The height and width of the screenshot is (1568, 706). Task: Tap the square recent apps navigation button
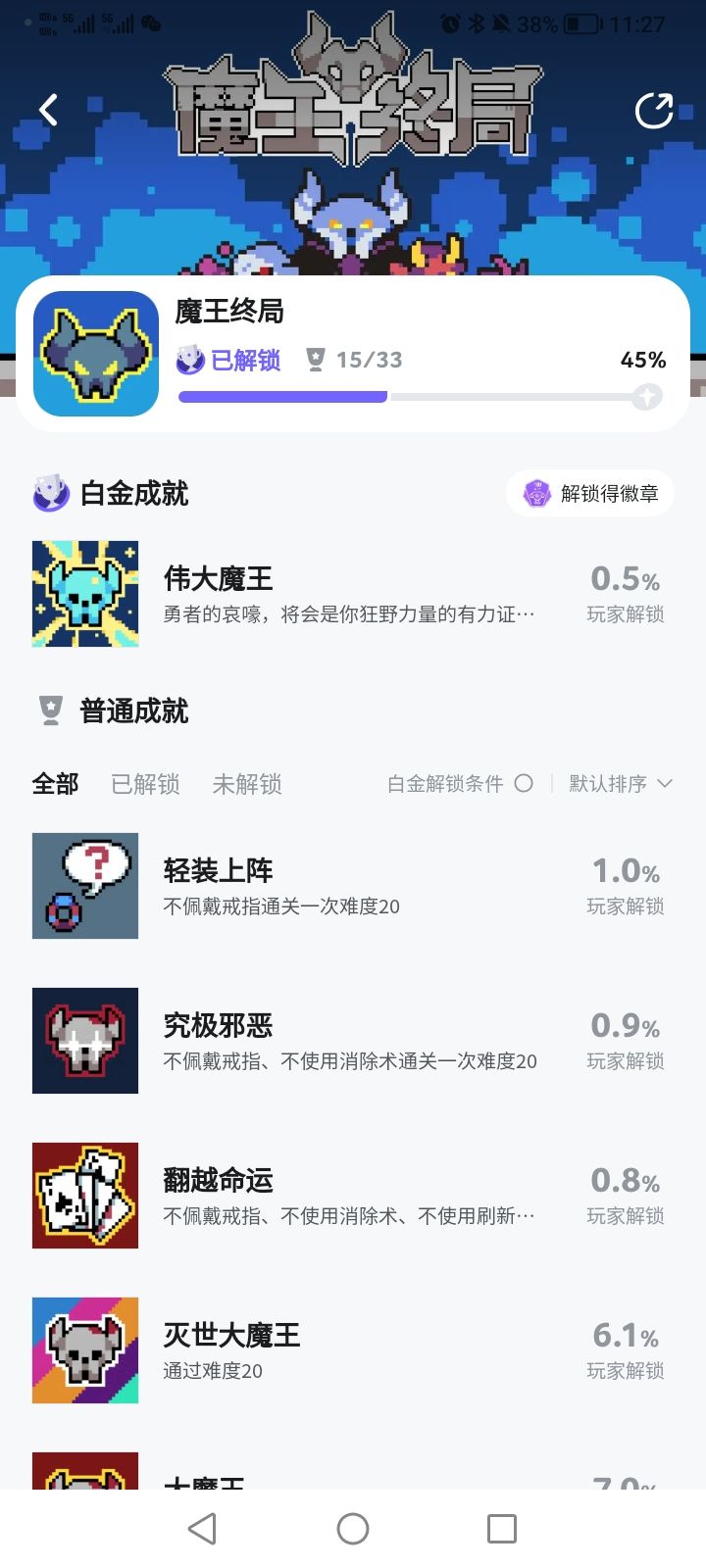pyautogui.click(x=502, y=1528)
